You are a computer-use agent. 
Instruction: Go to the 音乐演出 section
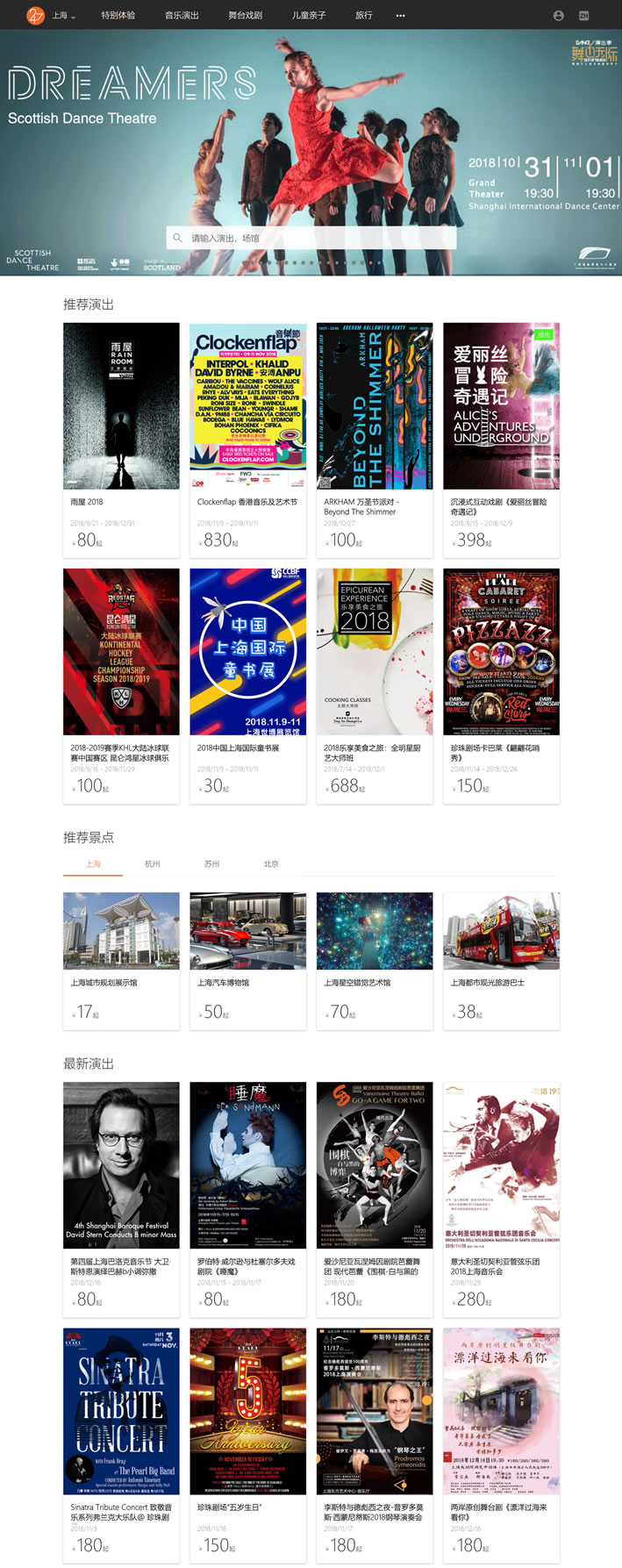[182, 15]
